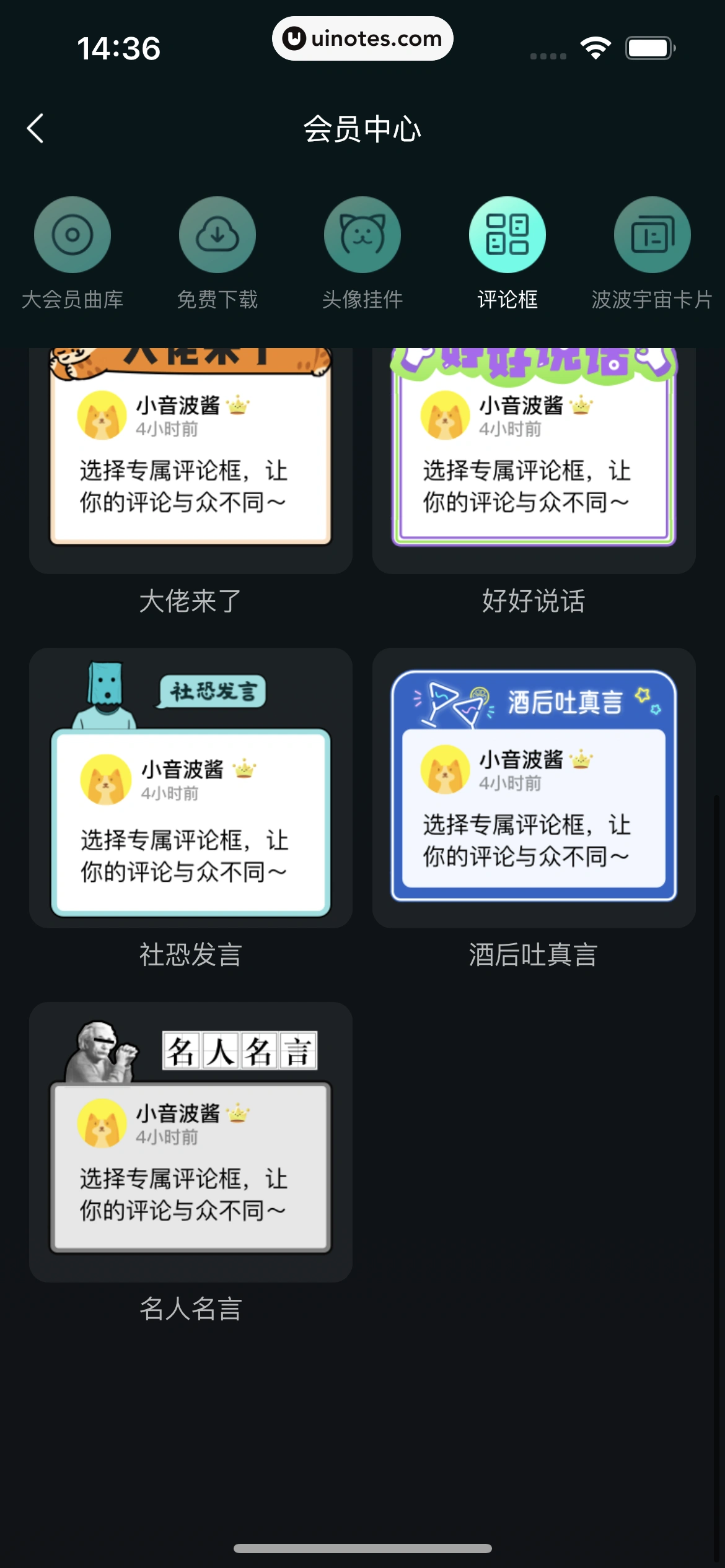The height and width of the screenshot is (1568, 725).
Task: Select the 大会员曲库 disc icon
Action: click(72, 234)
